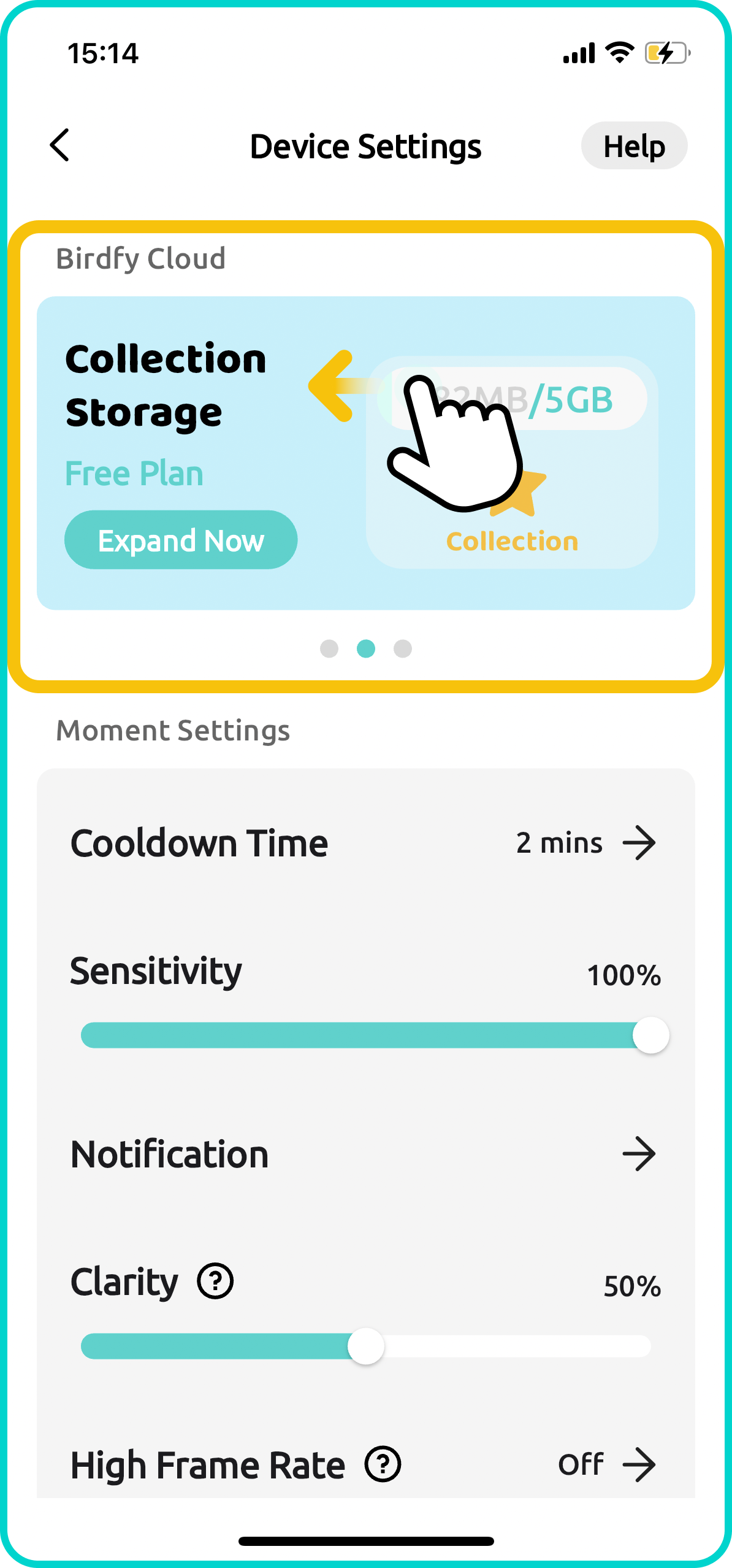This screenshot has height=1568, width=732.
Task: Set the Sensitivity slider to the middle
Action: (366, 1036)
